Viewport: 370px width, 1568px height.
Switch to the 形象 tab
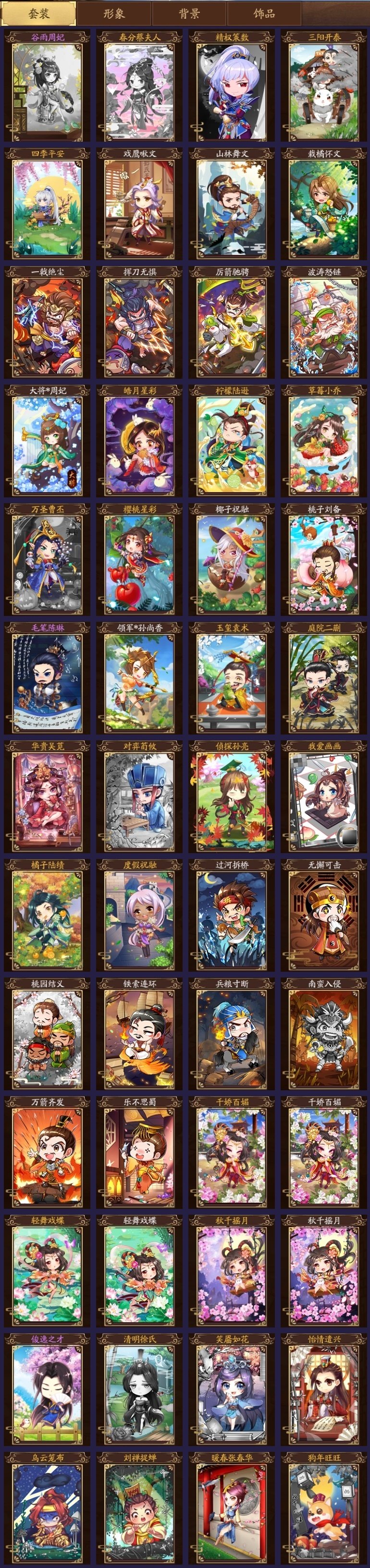click(114, 13)
